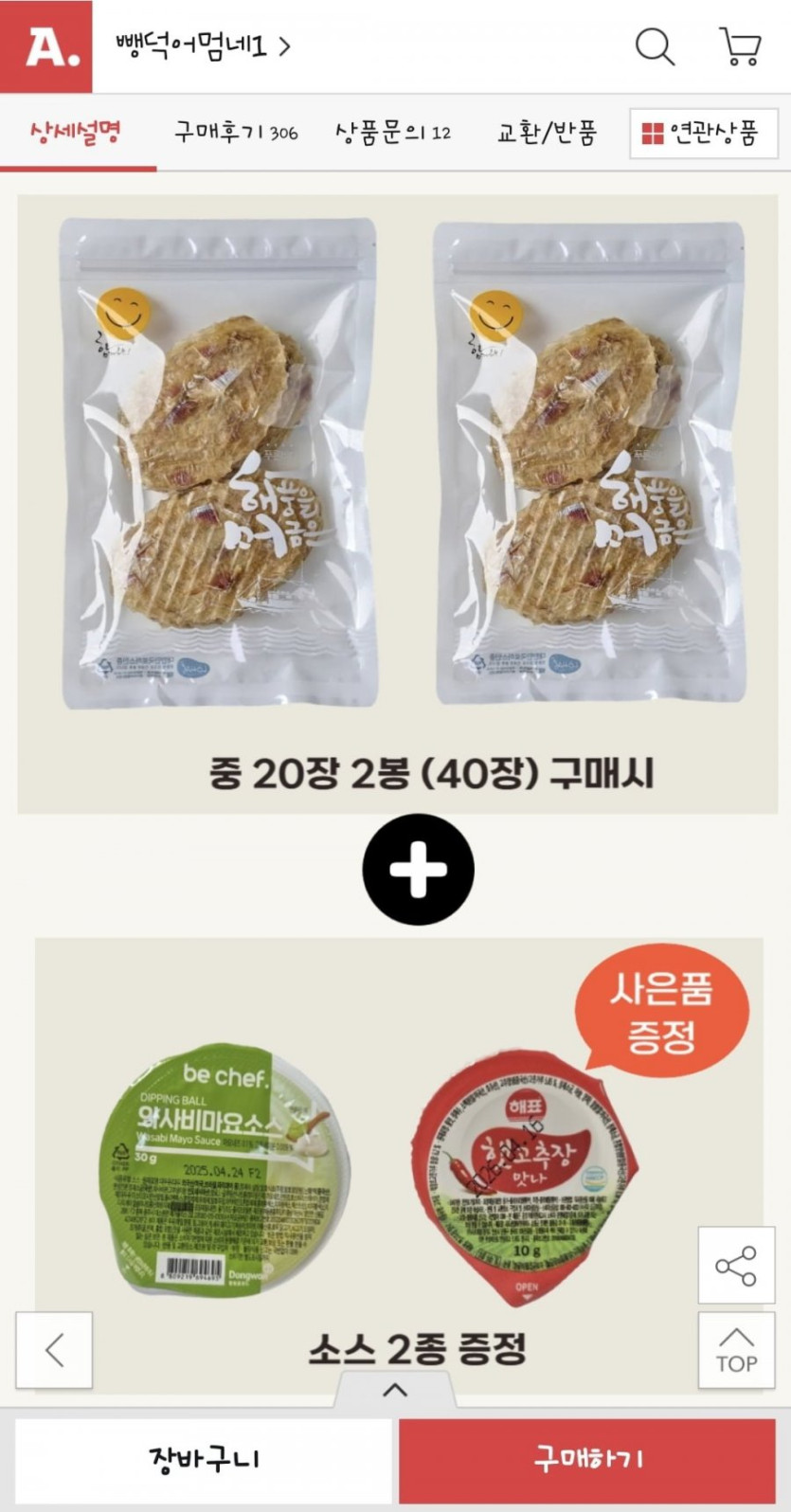Expand the purchase options panel
This screenshot has width=791, height=1512.
tap(395, 1391)
